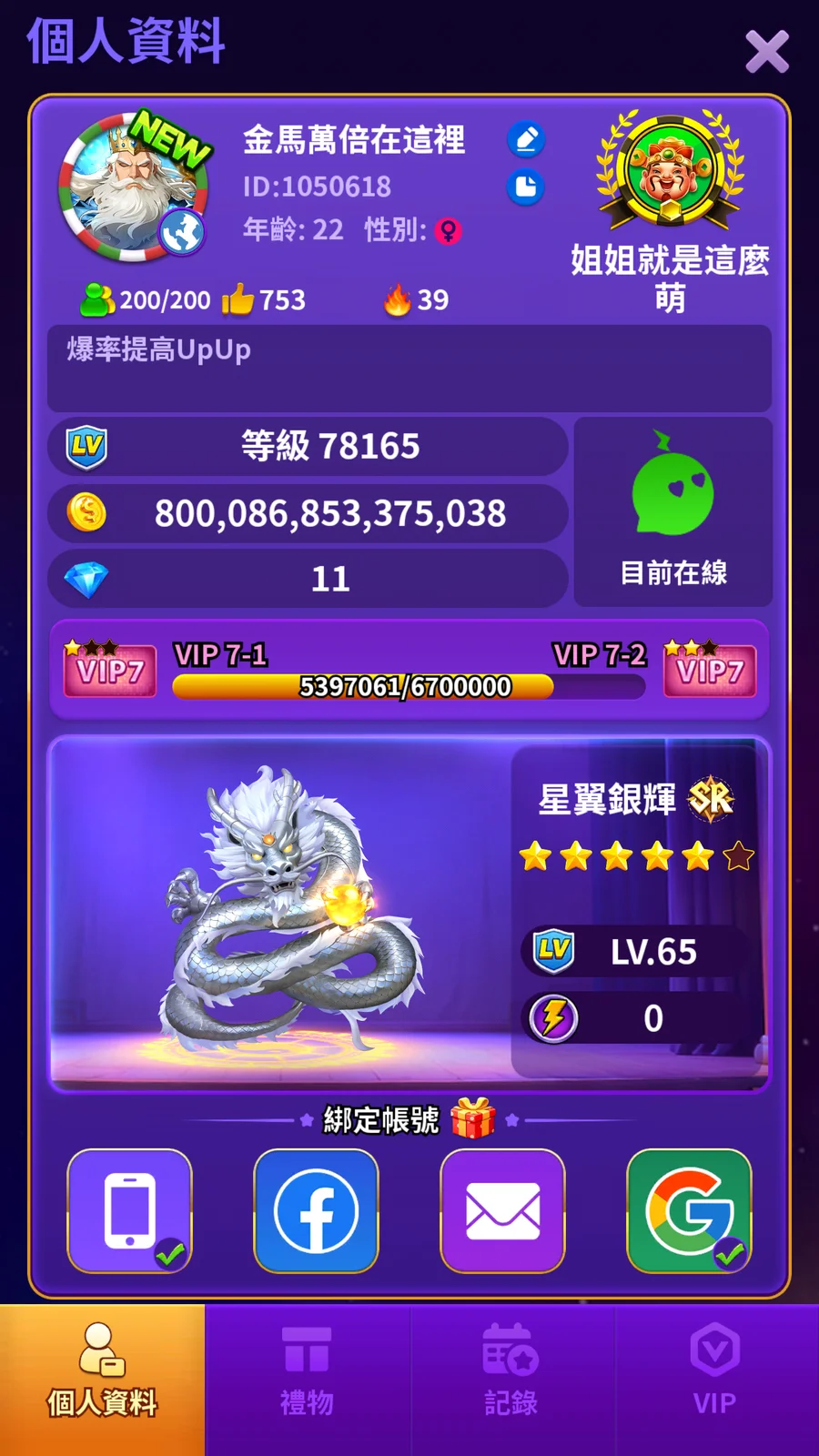The height and width of the screenshot is (1456, 819).
Task: Open the VIP 7-1 progress bar
Action: point(409,672)
